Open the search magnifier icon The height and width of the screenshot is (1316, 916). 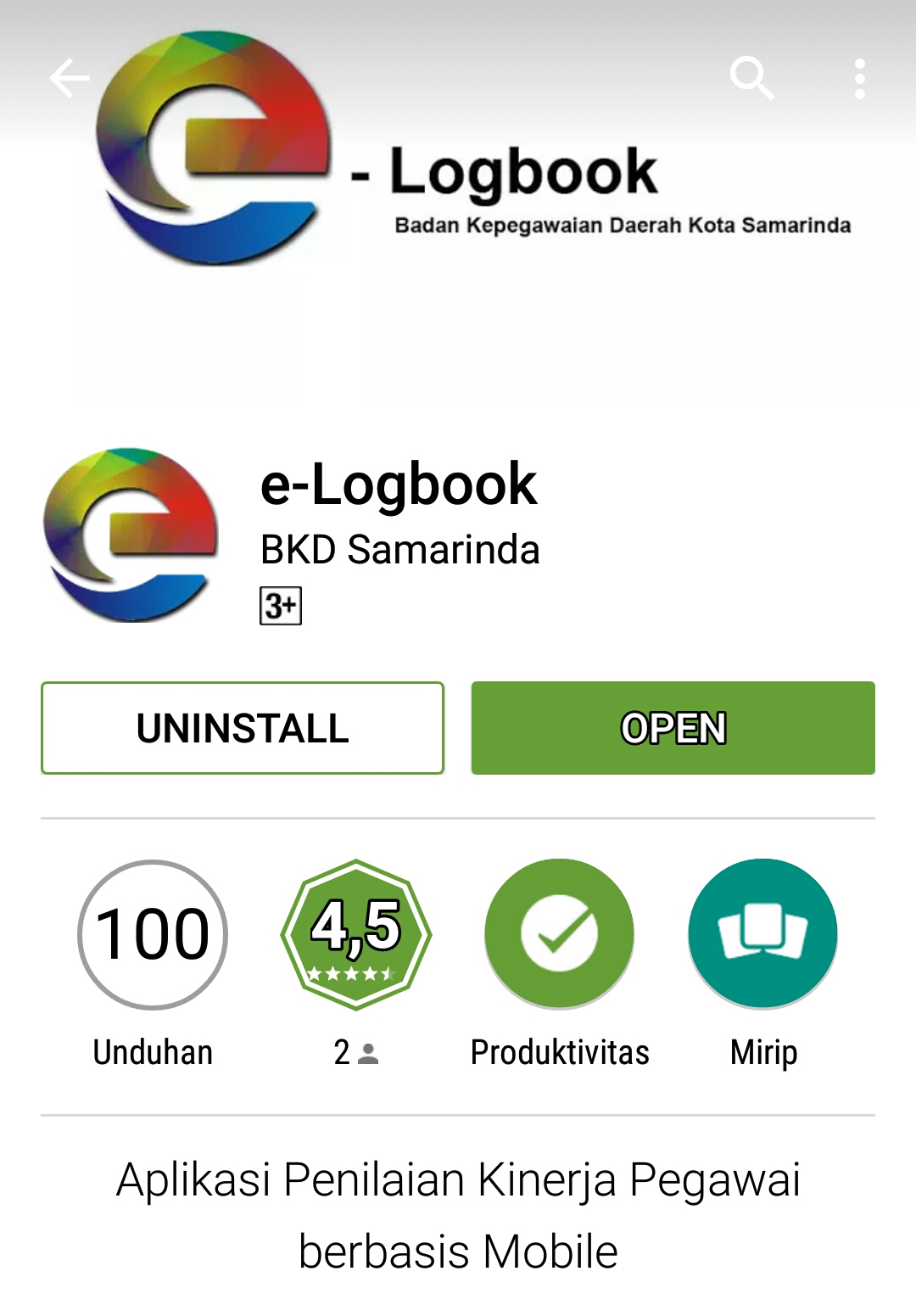click(x=751, y=79)
